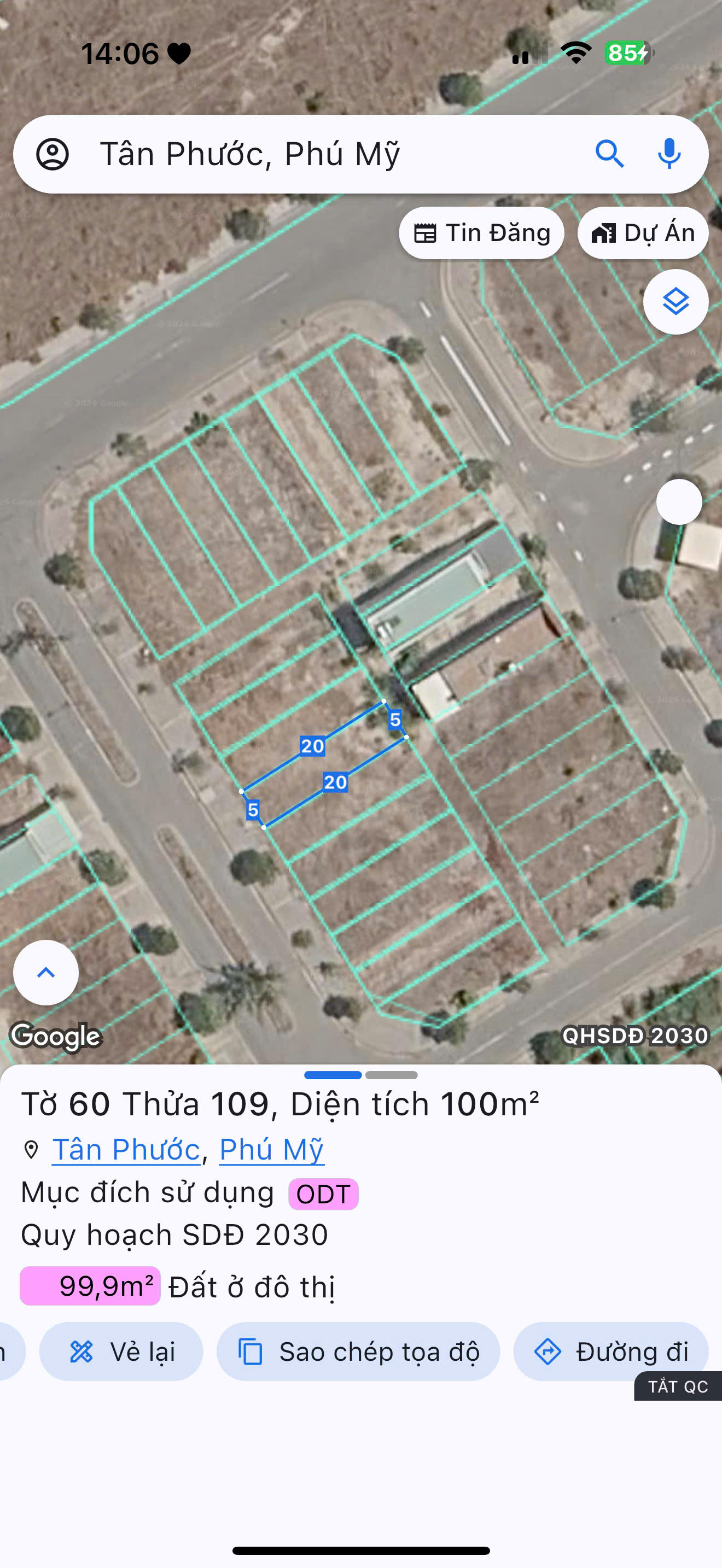Open the account profile icon

coord(53,154)
